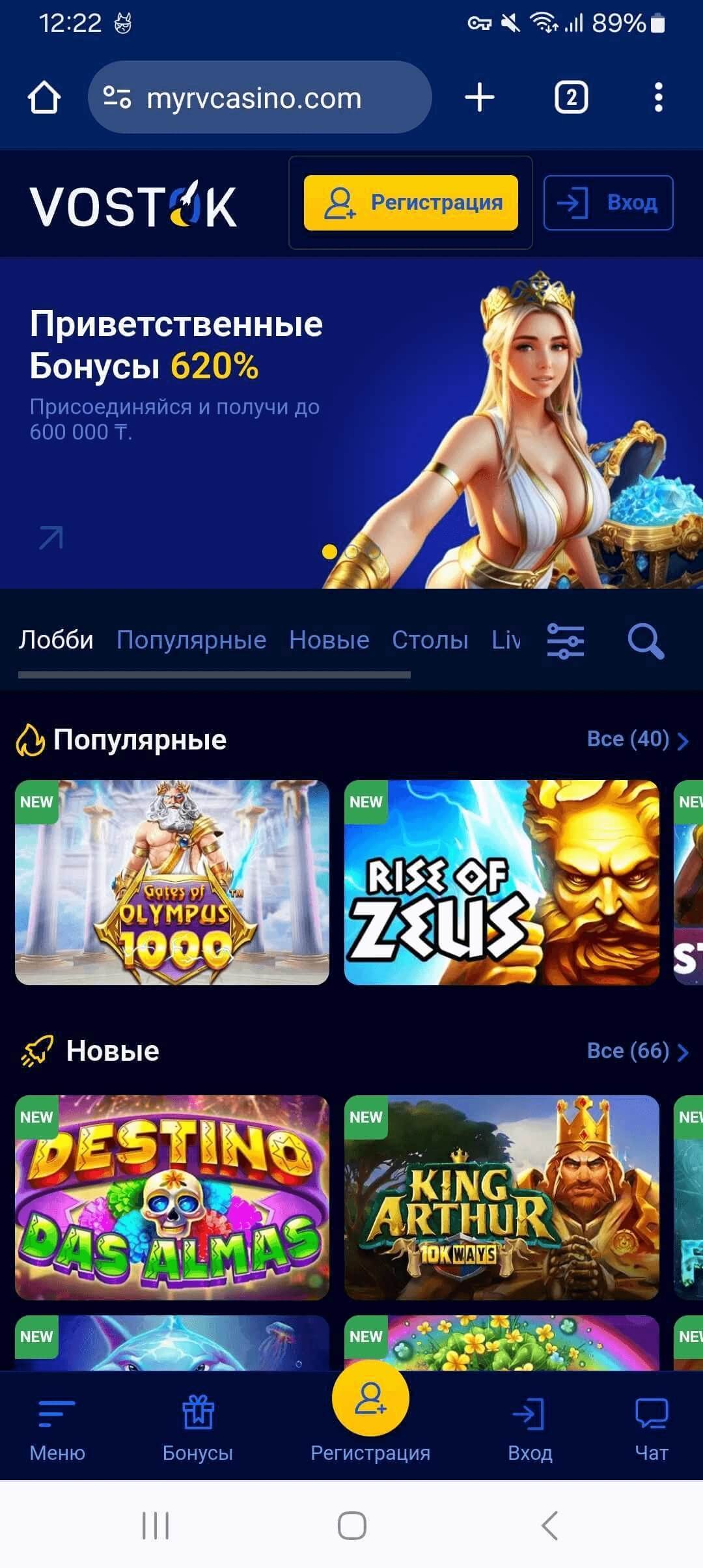Tap the Вход button in header

click(x=608, y=203)
